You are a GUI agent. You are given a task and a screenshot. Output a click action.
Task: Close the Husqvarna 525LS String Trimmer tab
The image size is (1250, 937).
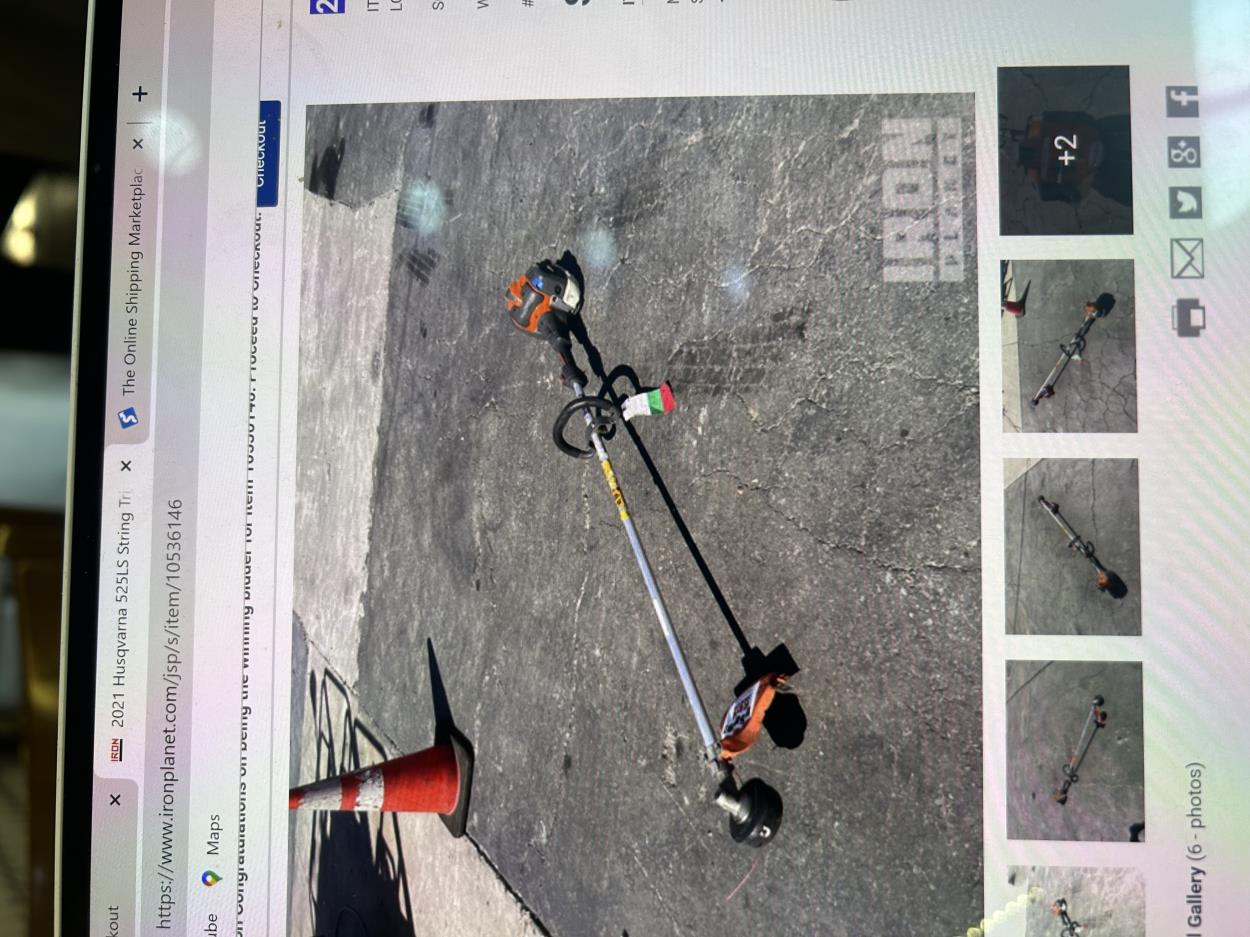tap(125, 465)
